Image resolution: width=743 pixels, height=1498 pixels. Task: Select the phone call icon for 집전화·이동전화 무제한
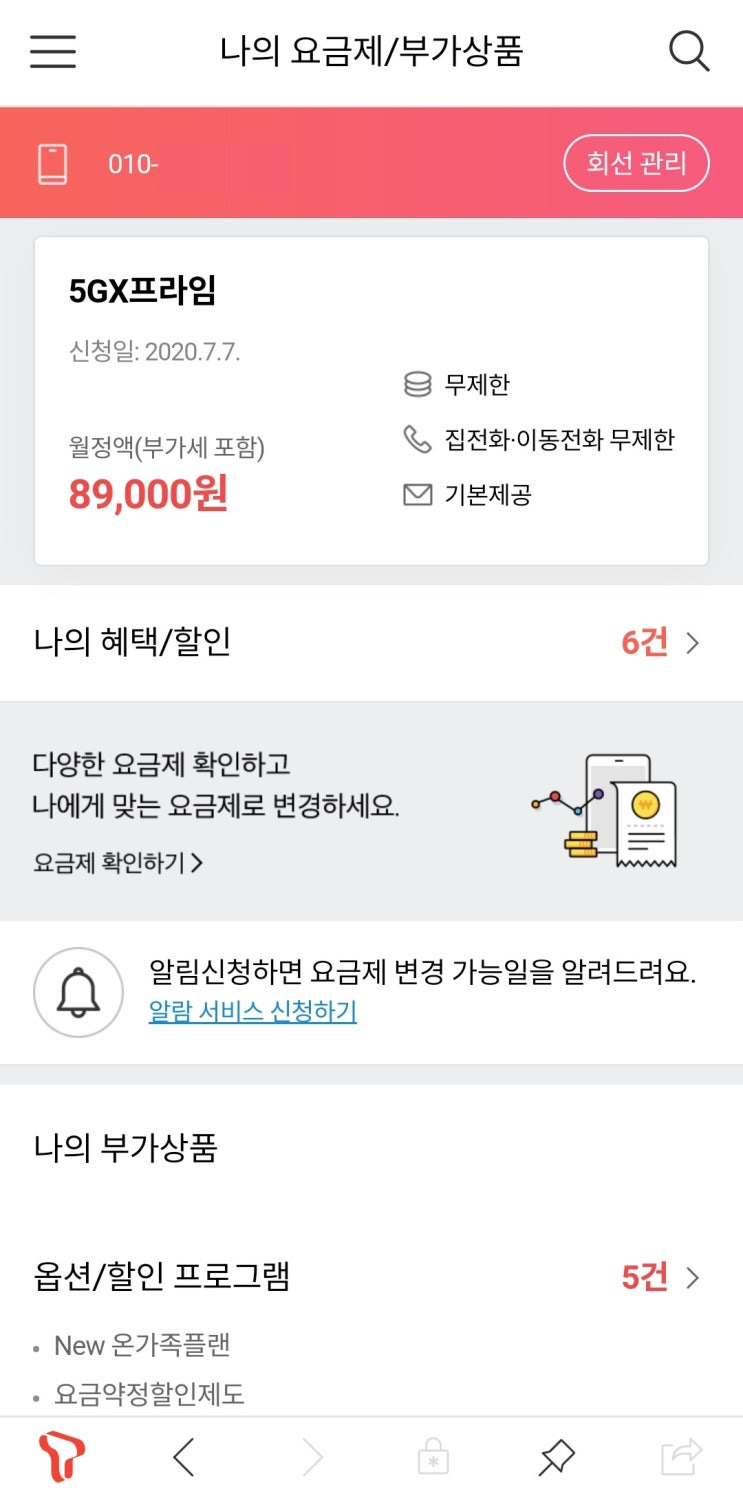tap(418, 439)
